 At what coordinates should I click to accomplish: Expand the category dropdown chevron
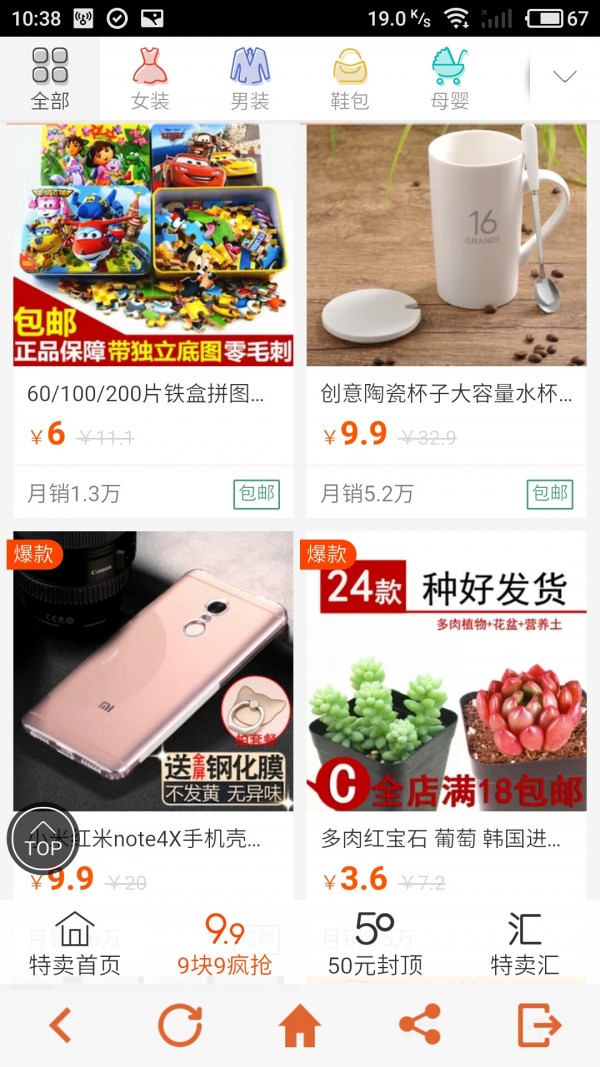coord(565,77)
